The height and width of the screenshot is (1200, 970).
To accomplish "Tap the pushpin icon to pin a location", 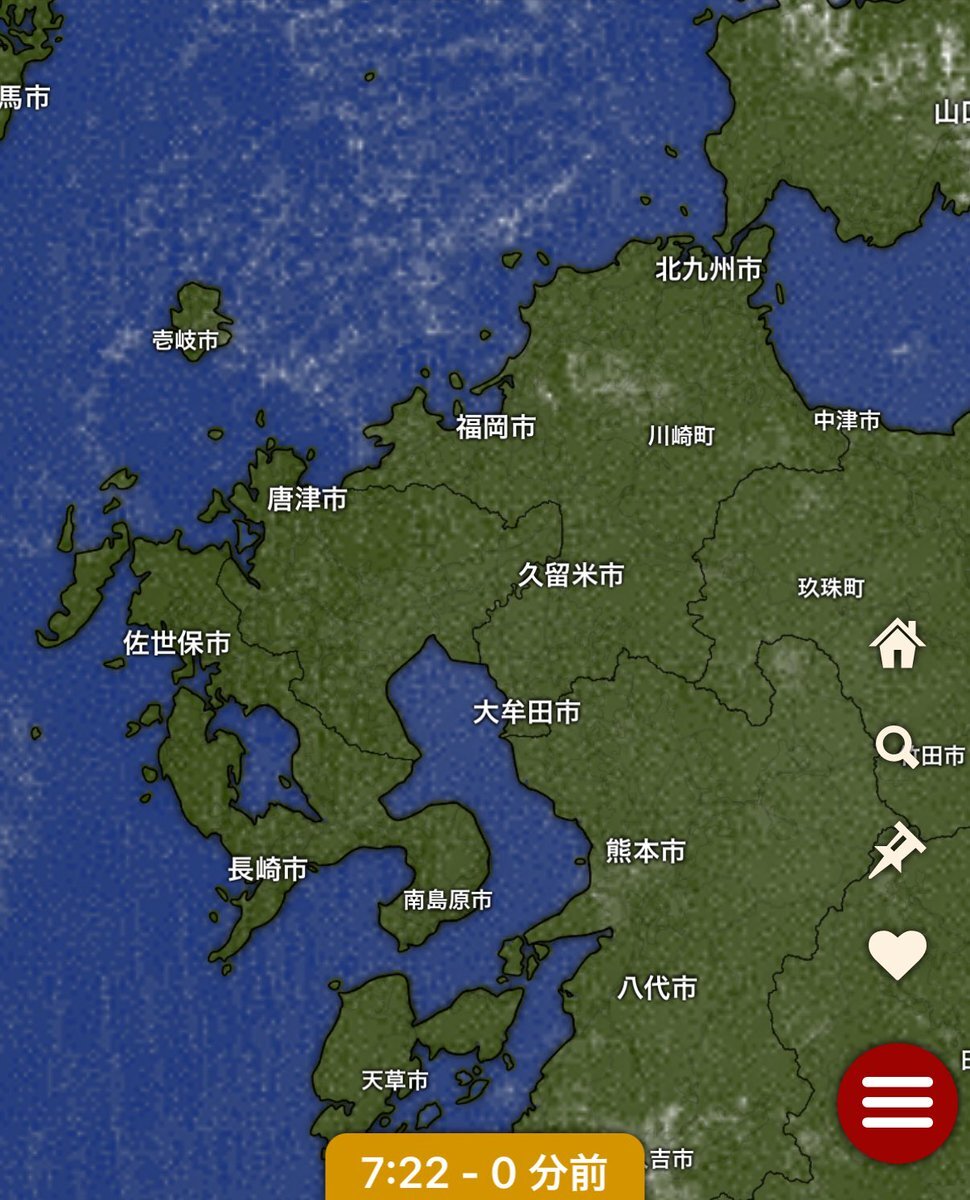I will (x=896, y=850).
